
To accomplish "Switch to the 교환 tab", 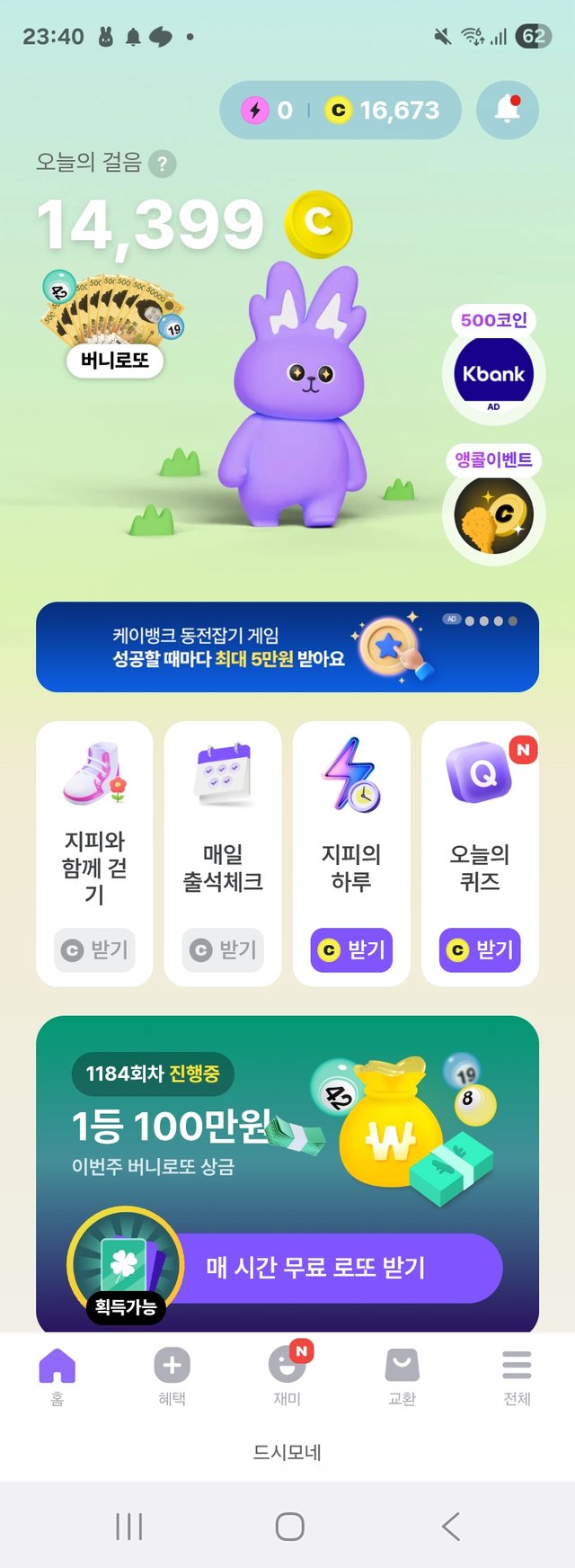I will click(402, 1376).
